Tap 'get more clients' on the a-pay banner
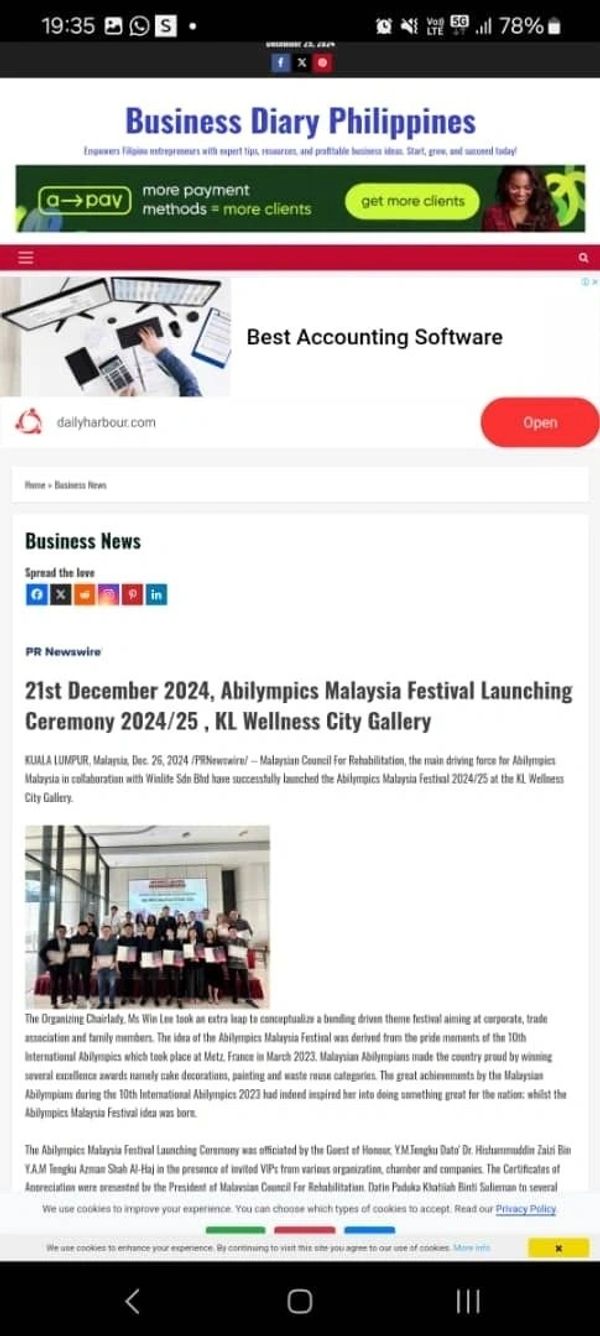The height and width of the screenshot is (1336, 600). point(413,201)
